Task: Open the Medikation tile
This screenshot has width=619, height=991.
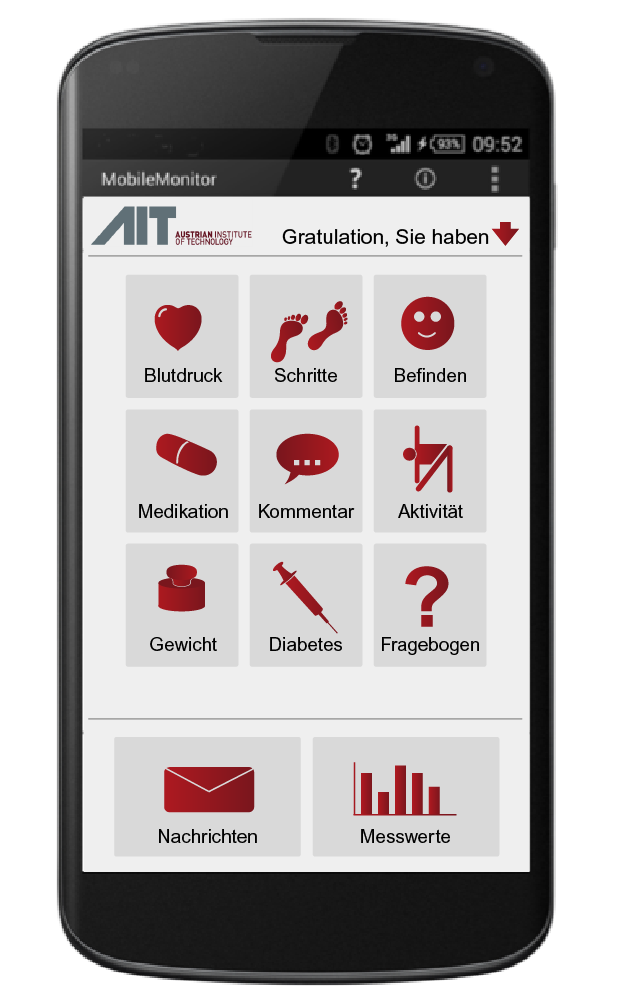Action: click(182, 471)
